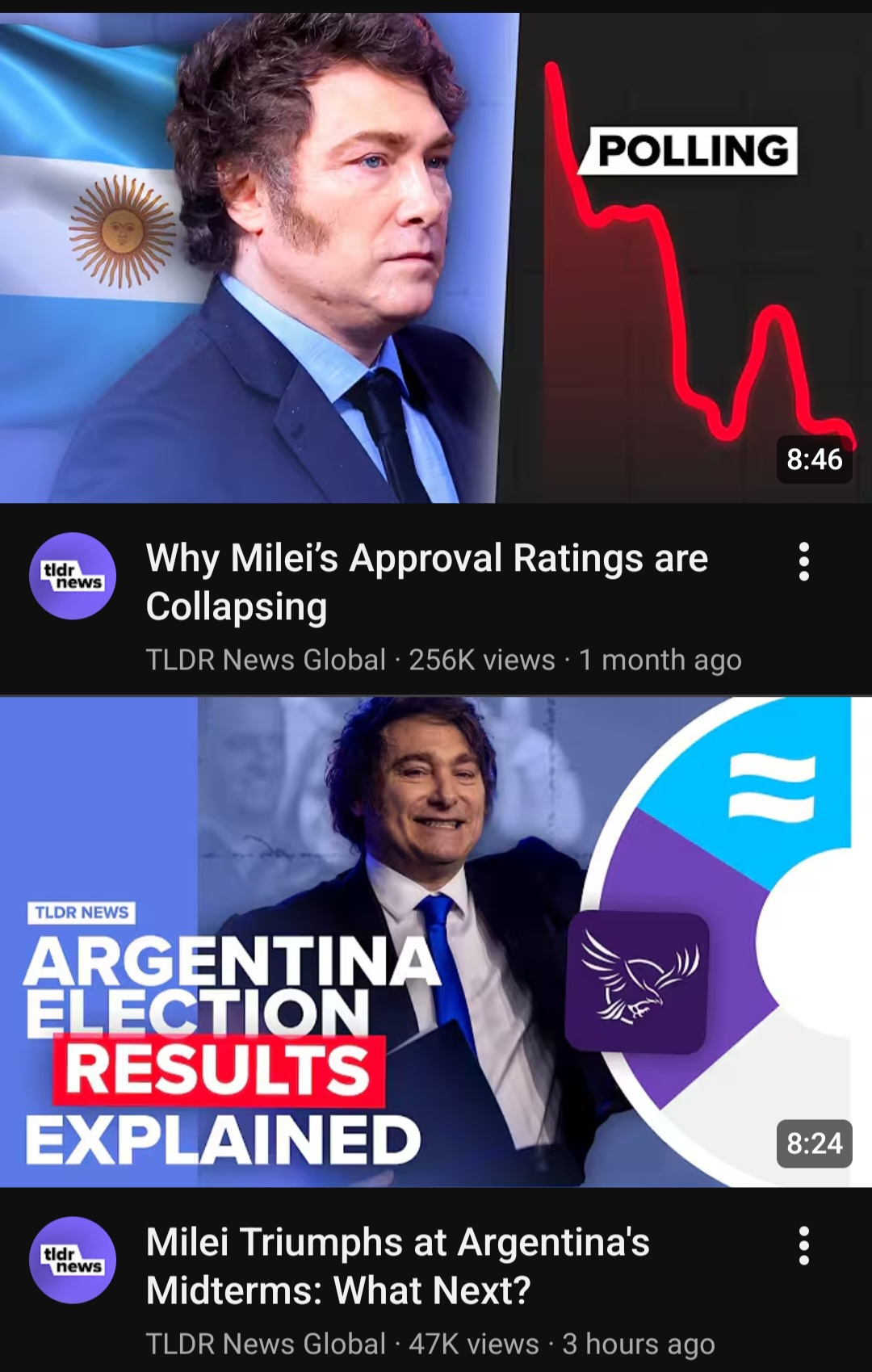872x1372 pixels.
Task: Open options for "Milei Triumphs" video
Action: [x=803, y=1246]
